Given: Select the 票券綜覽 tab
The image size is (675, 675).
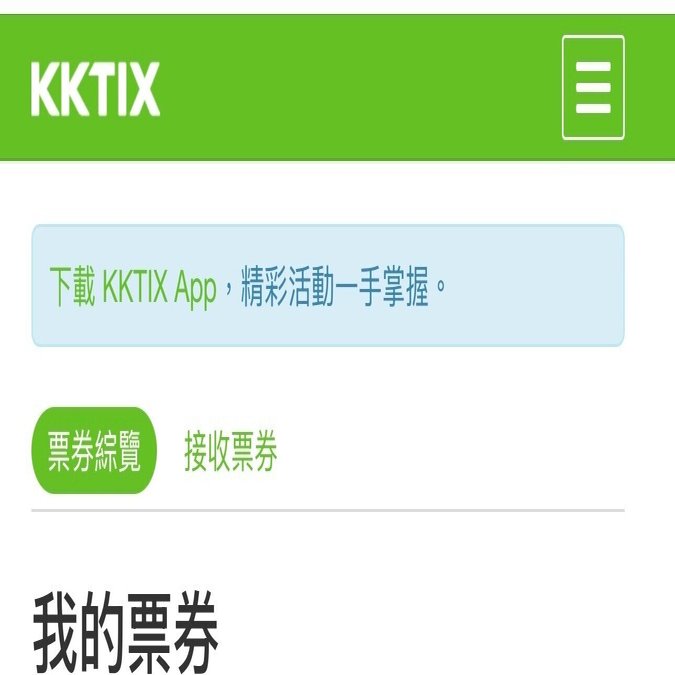Looking at the screenshot, I should click(95, 451).
